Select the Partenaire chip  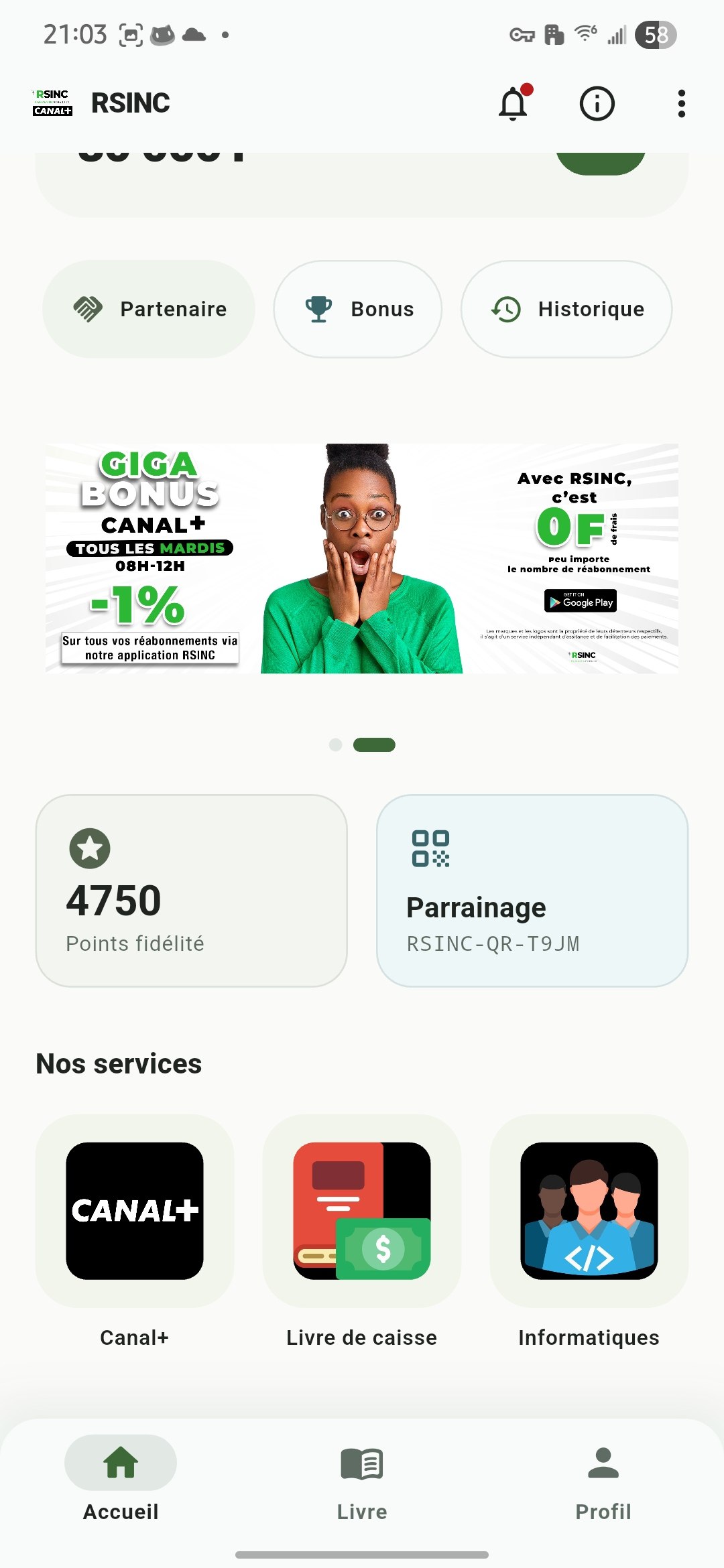(148, 309)
